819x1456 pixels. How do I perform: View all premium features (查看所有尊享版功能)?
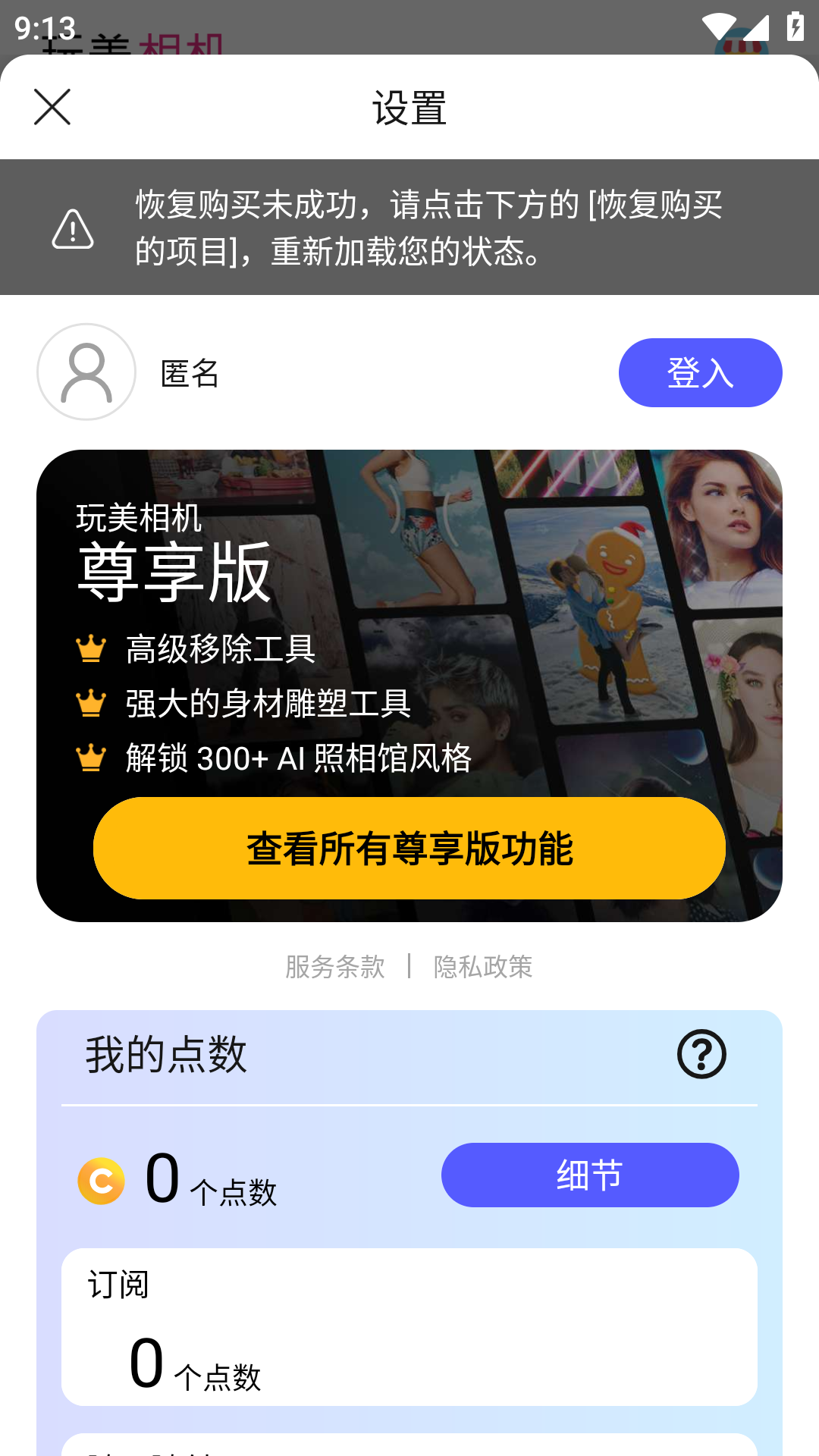[x=409, y=848]
